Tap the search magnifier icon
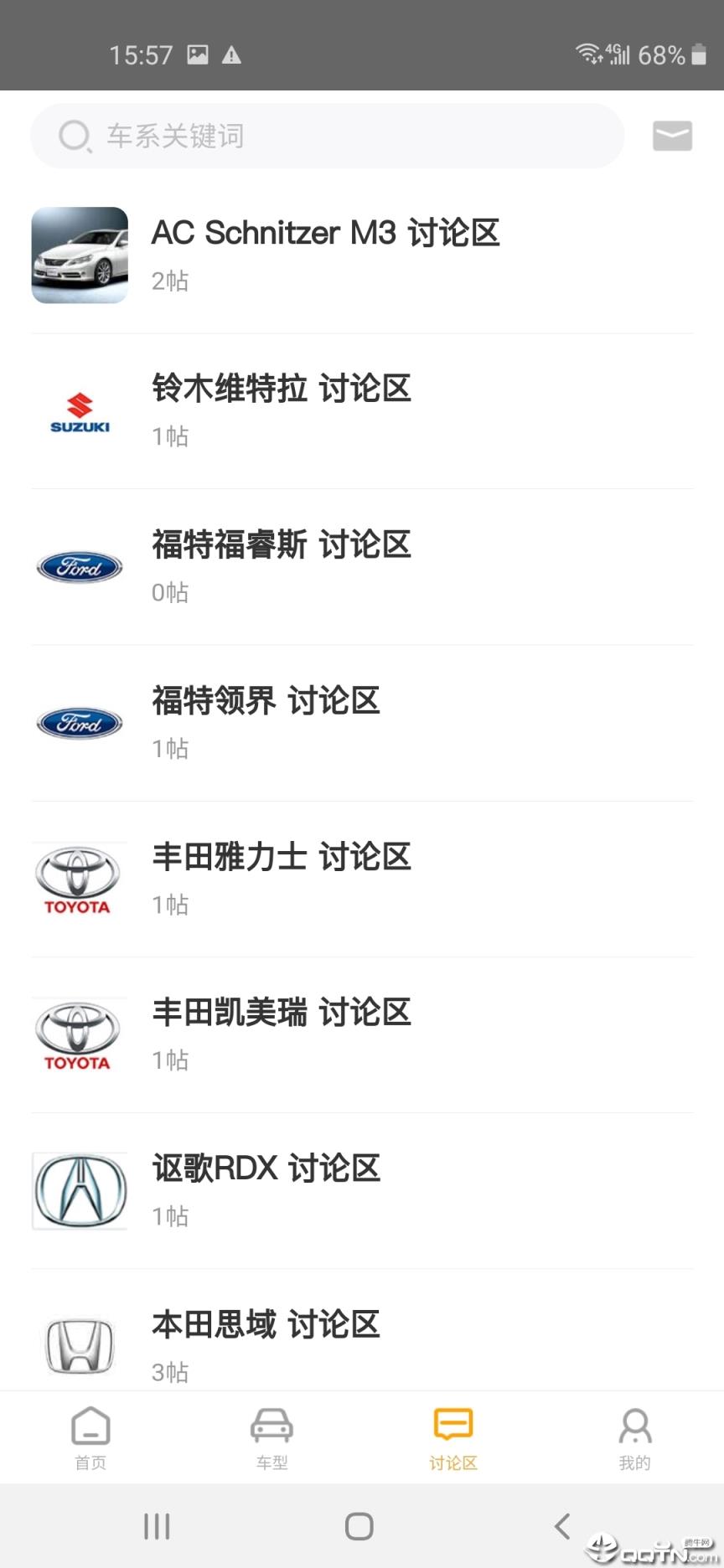The width and height of the screenshot is (724, 1568). point(74,135)
